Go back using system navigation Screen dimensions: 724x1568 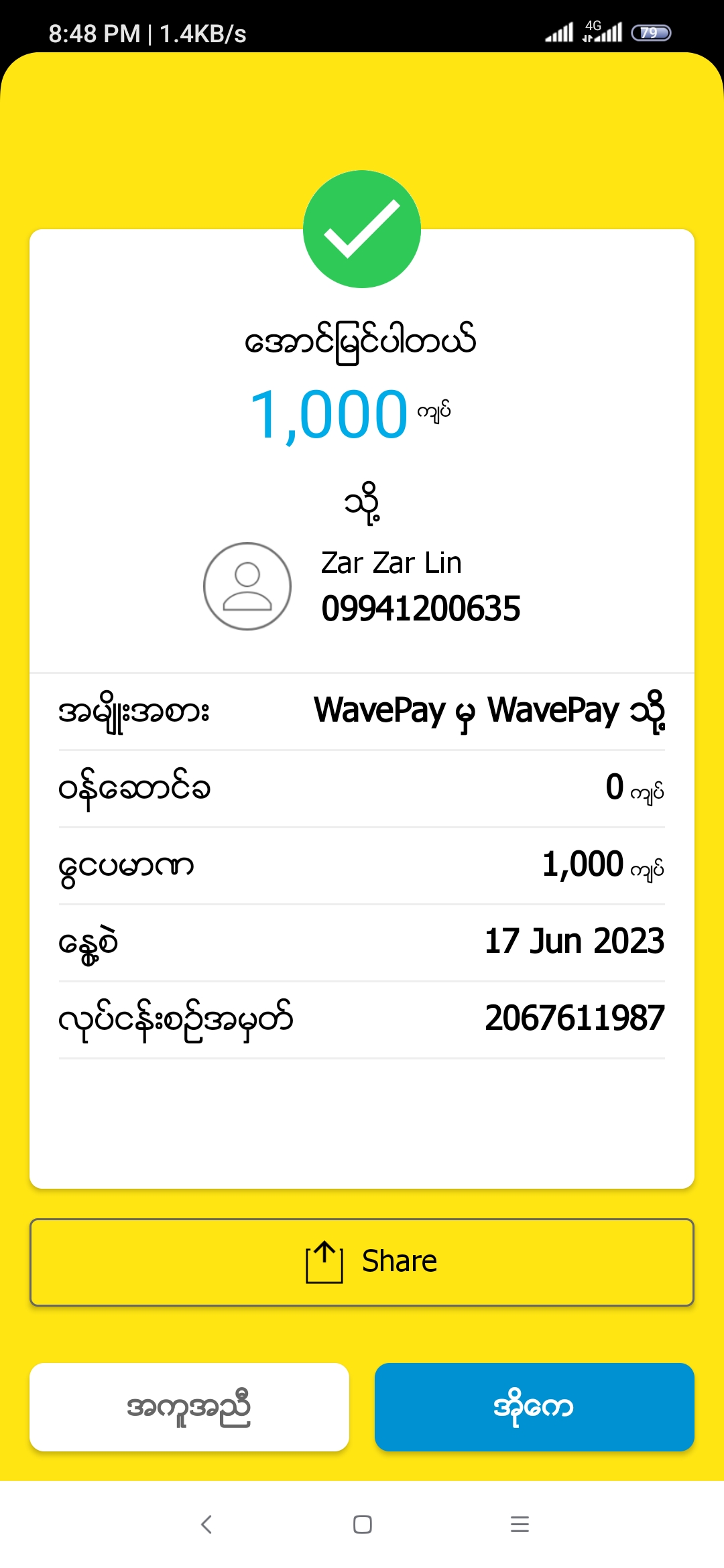click(x=206, y=1524)
